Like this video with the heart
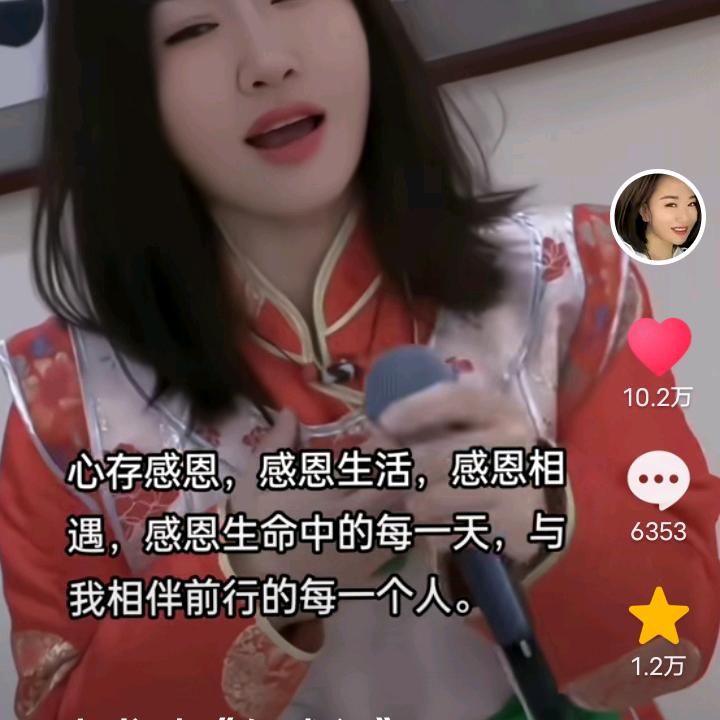The image size is (720, 720). 658,346
